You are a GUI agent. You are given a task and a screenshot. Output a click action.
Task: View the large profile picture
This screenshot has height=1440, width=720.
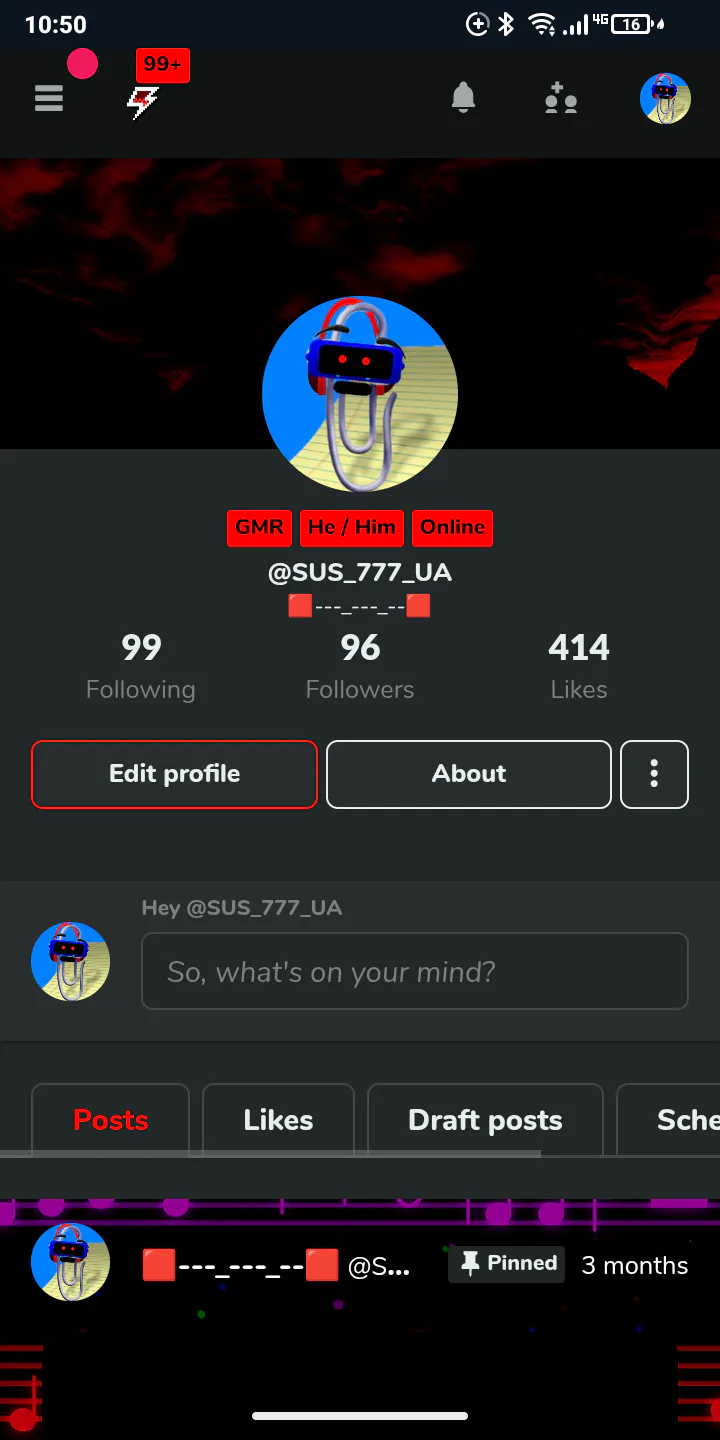point(360,394)
